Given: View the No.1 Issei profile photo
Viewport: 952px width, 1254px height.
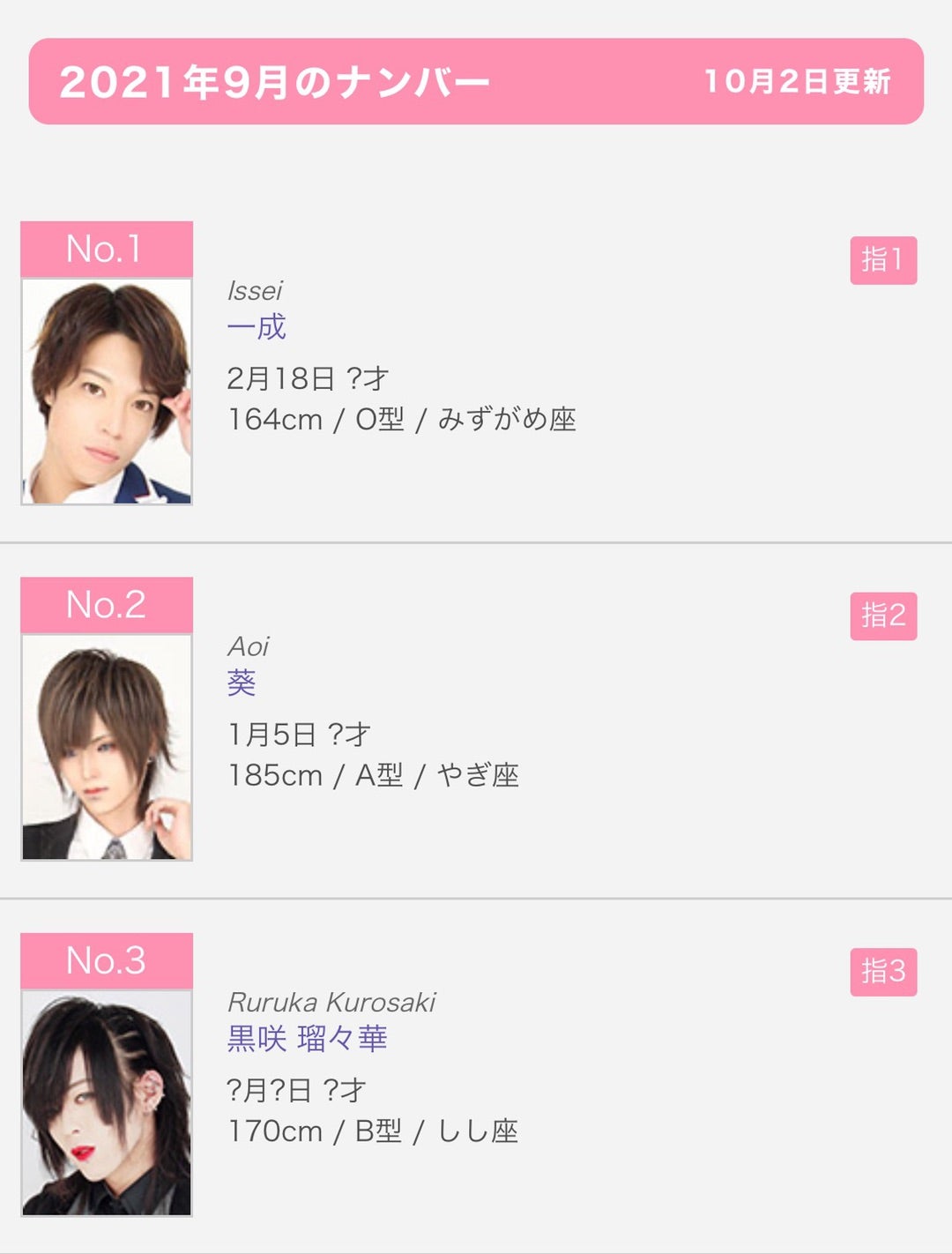Looking at the screenshot, I should [x=107, y=392].
